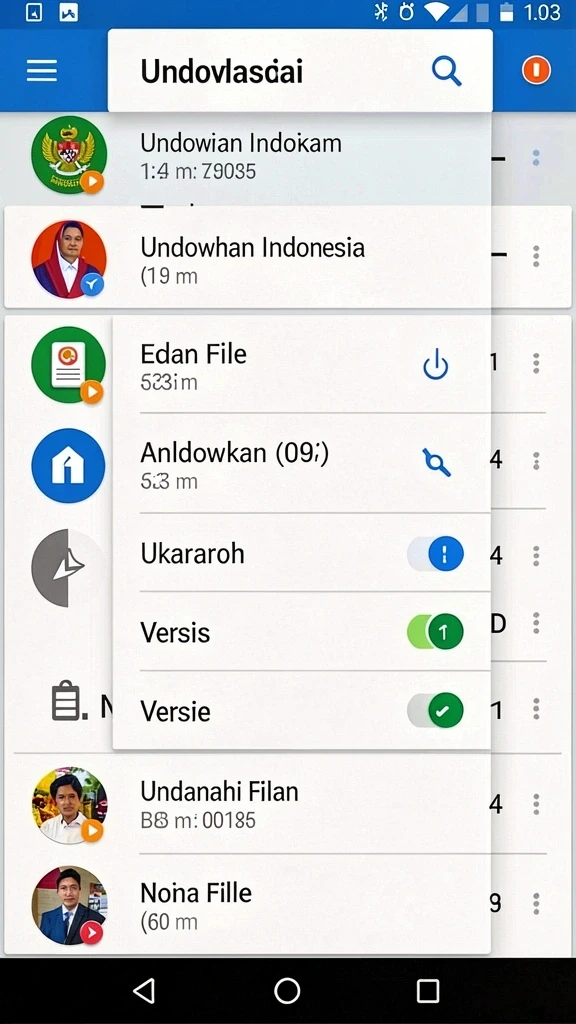Viewport: 576px width, 1024px height.
Task: Open overflow menu for Undowian Indokam
Action: pyautogui.click(x=536, y=157)
